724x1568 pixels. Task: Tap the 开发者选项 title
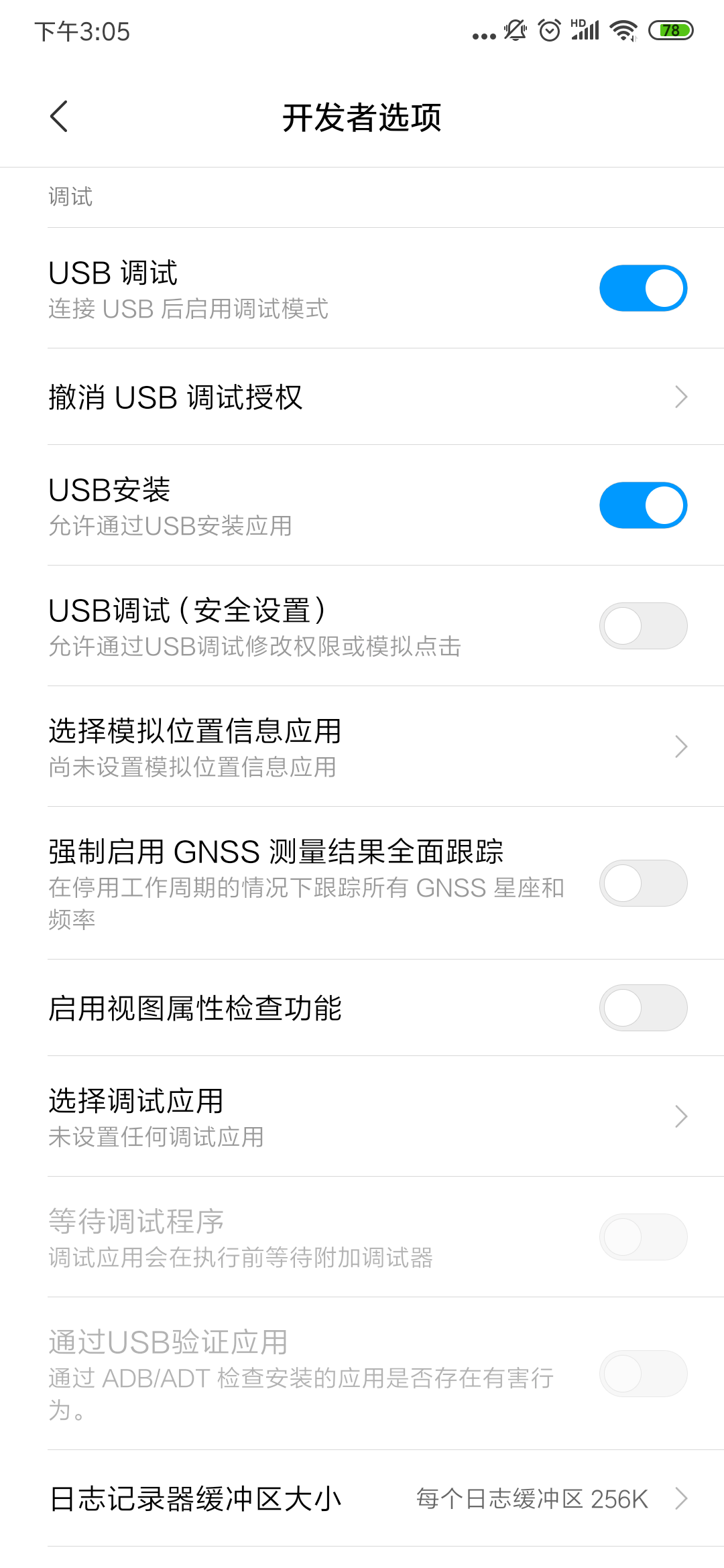tap(362, 116)
